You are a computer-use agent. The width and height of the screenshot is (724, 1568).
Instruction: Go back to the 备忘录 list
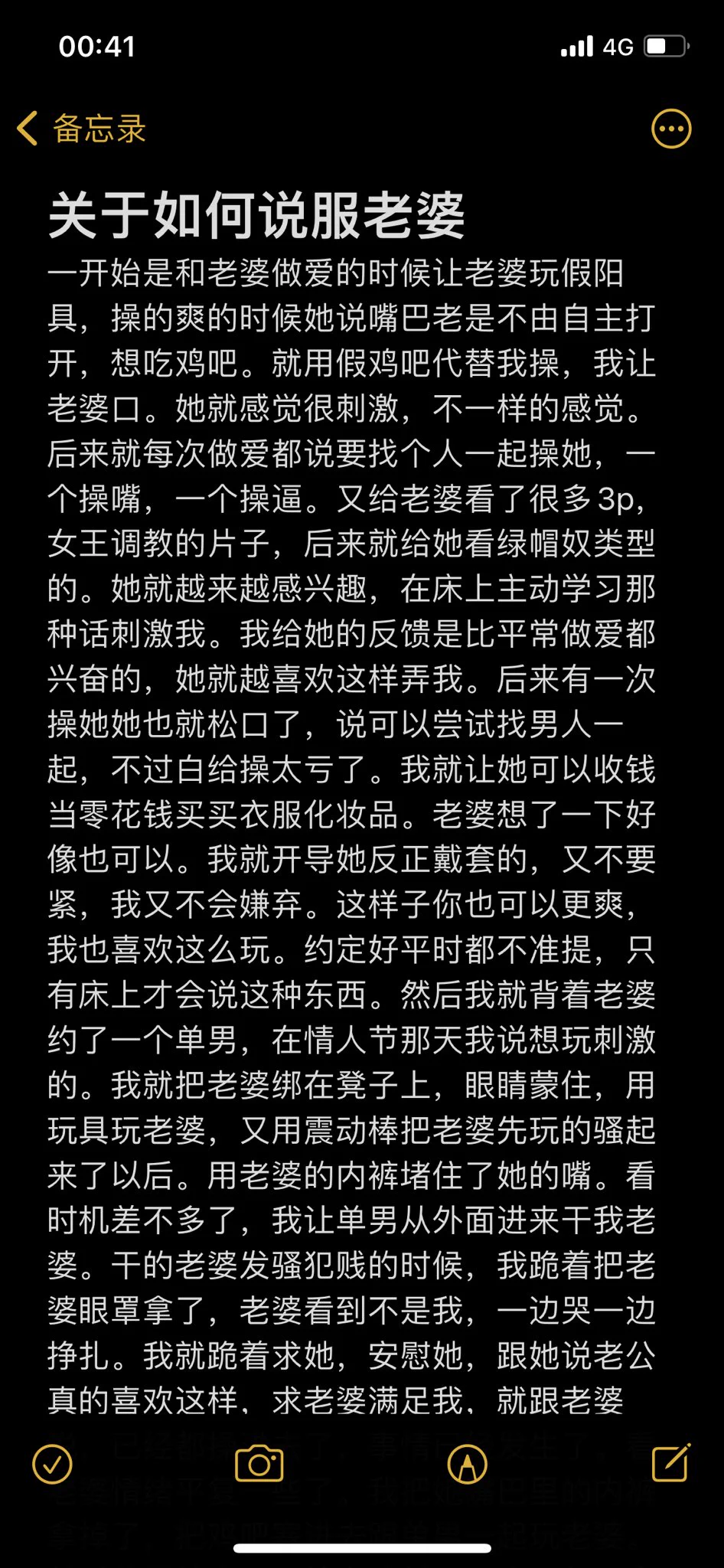(x=81, y=128)
